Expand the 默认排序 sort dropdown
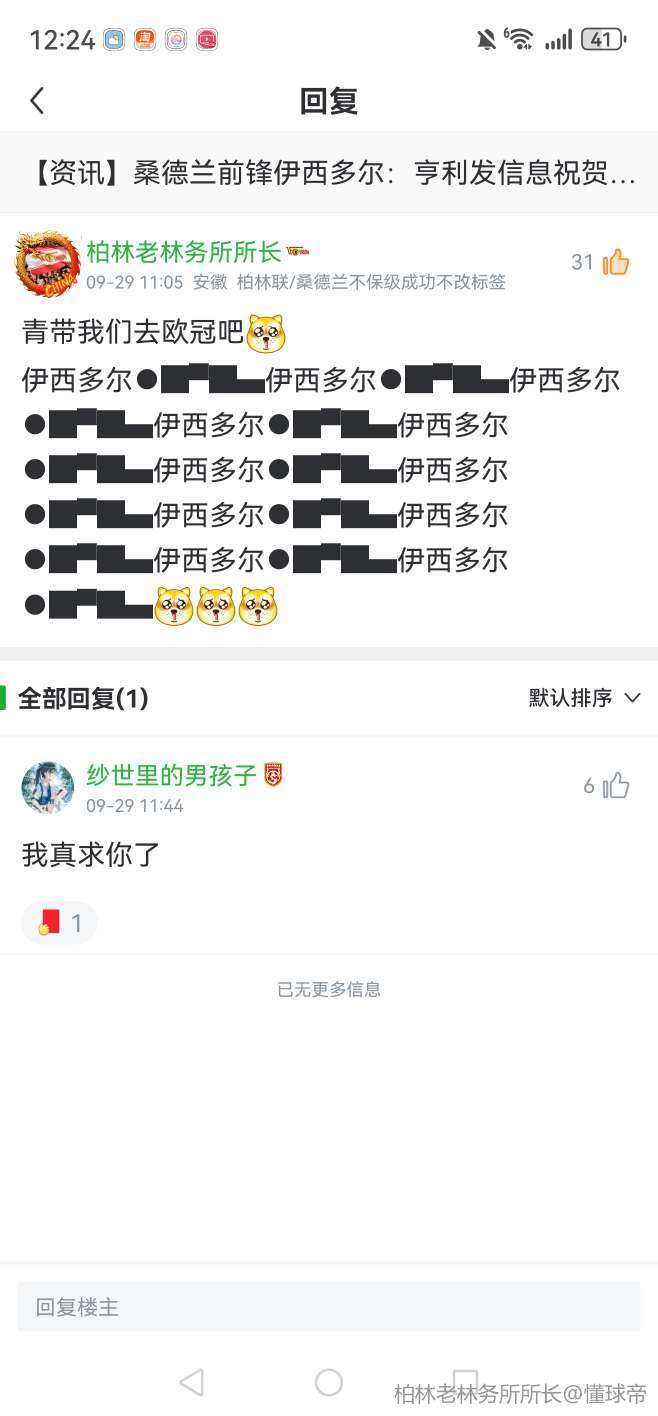This screenshot has width=658, height=1416. coord(584,698)
